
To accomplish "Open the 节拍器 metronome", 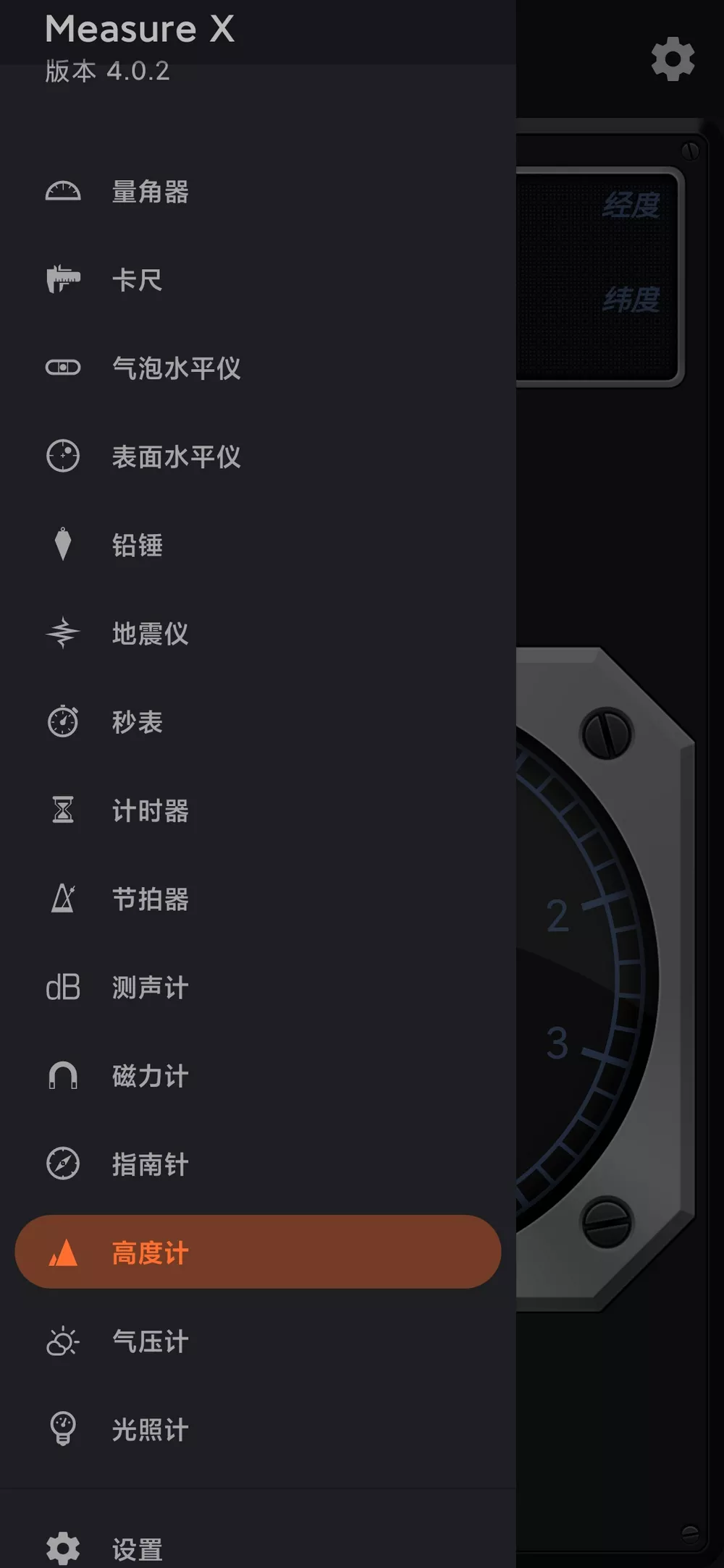I will (x=150, y=899).
